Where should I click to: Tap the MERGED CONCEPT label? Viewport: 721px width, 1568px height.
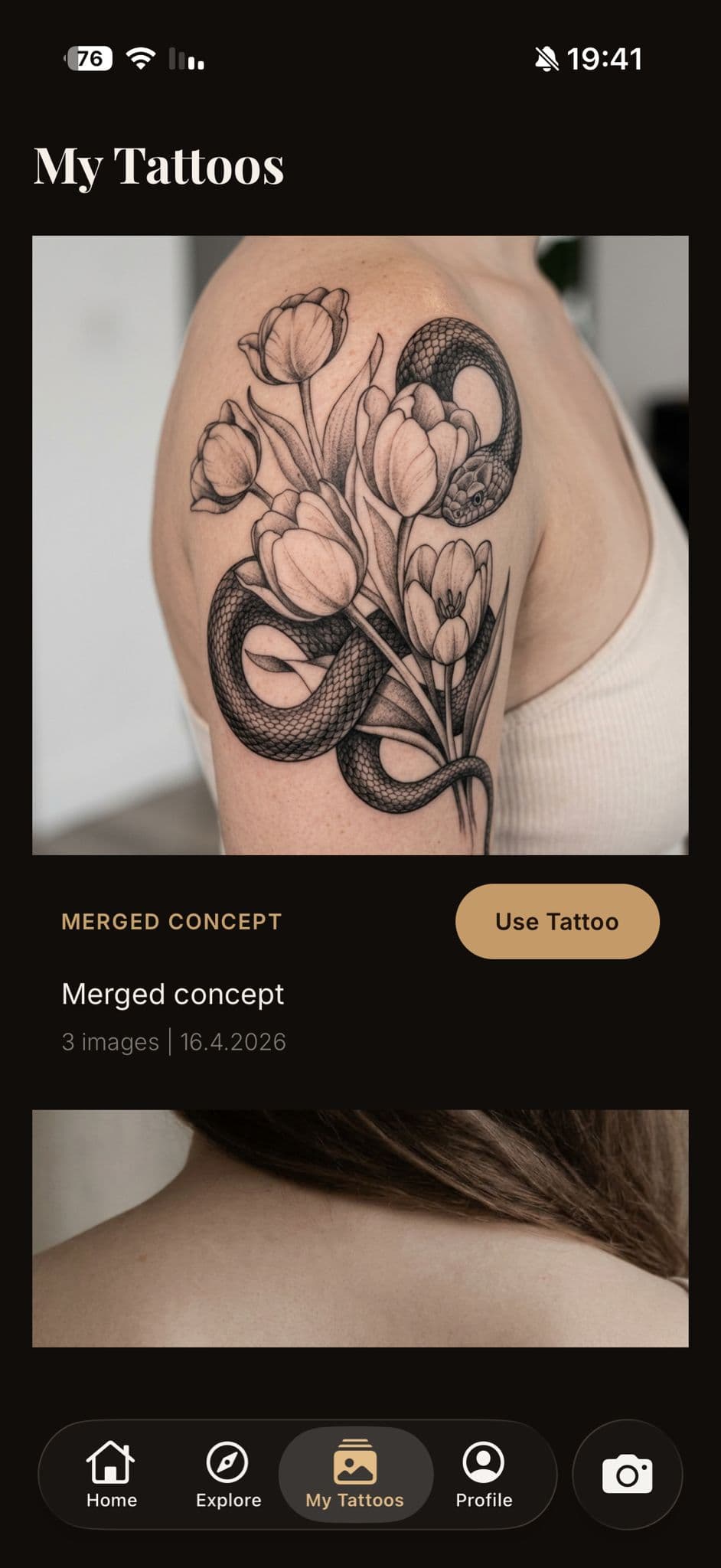170,922
